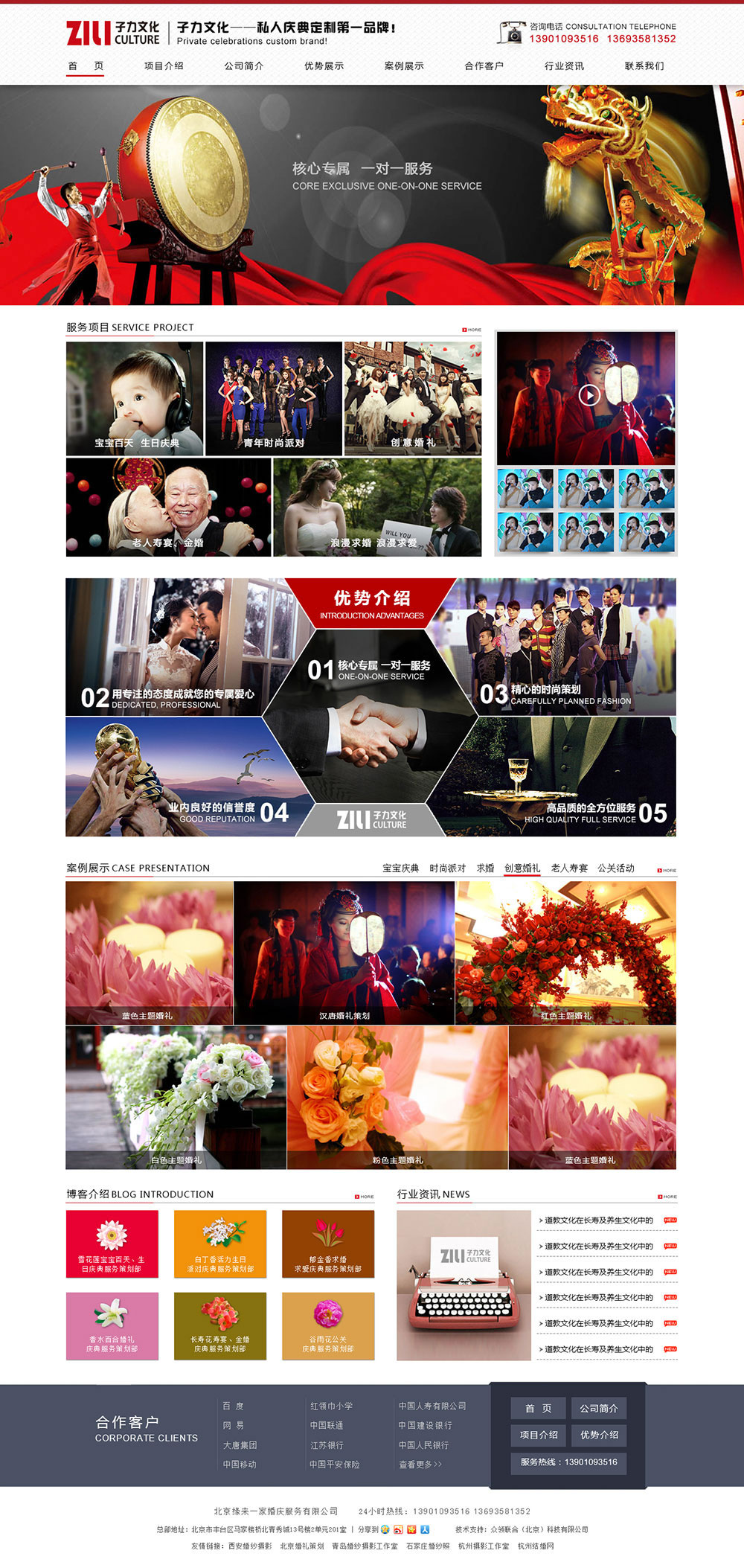Tap the footer 优势介绍 button
Screen dimensions: 744x1568
(599, 1435)
